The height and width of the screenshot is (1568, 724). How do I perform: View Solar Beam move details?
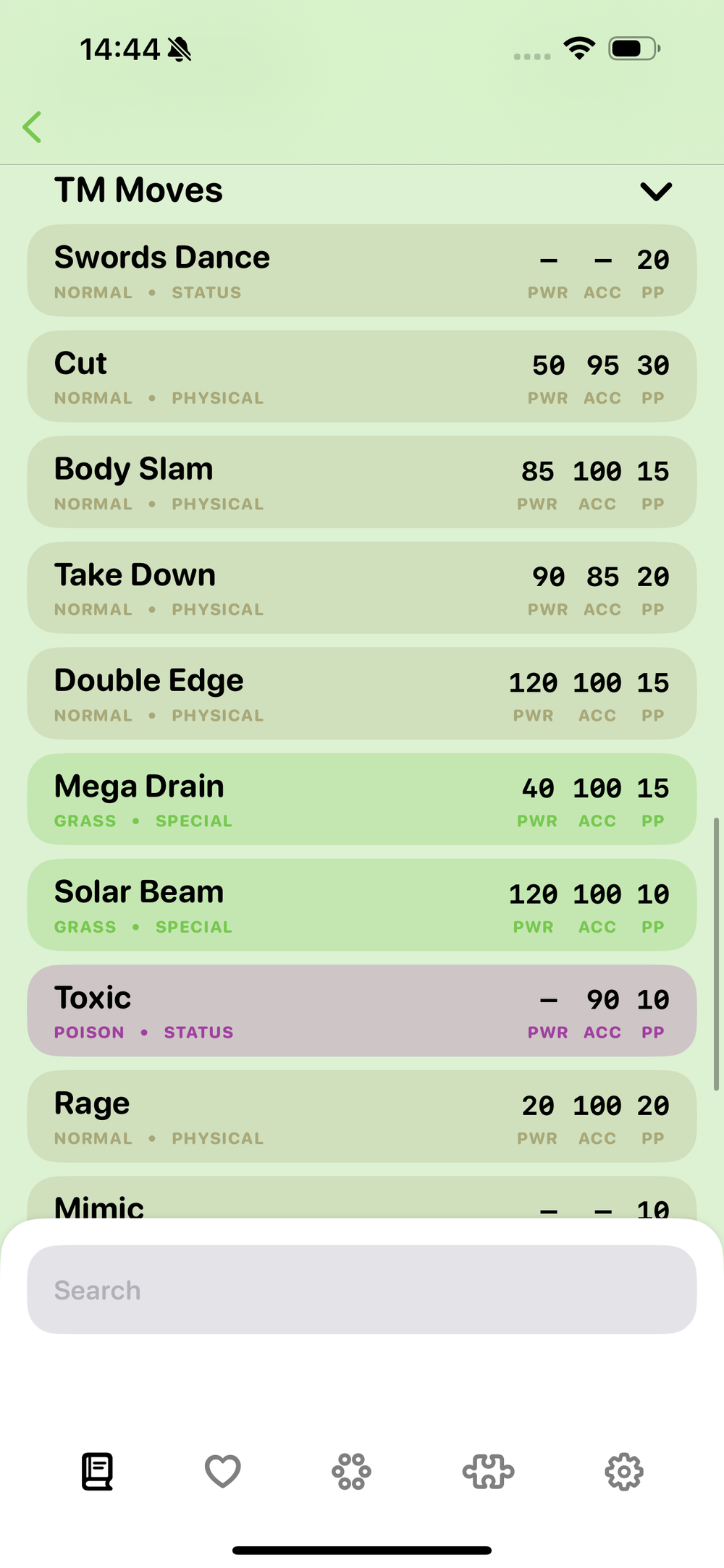click(362, 904)
